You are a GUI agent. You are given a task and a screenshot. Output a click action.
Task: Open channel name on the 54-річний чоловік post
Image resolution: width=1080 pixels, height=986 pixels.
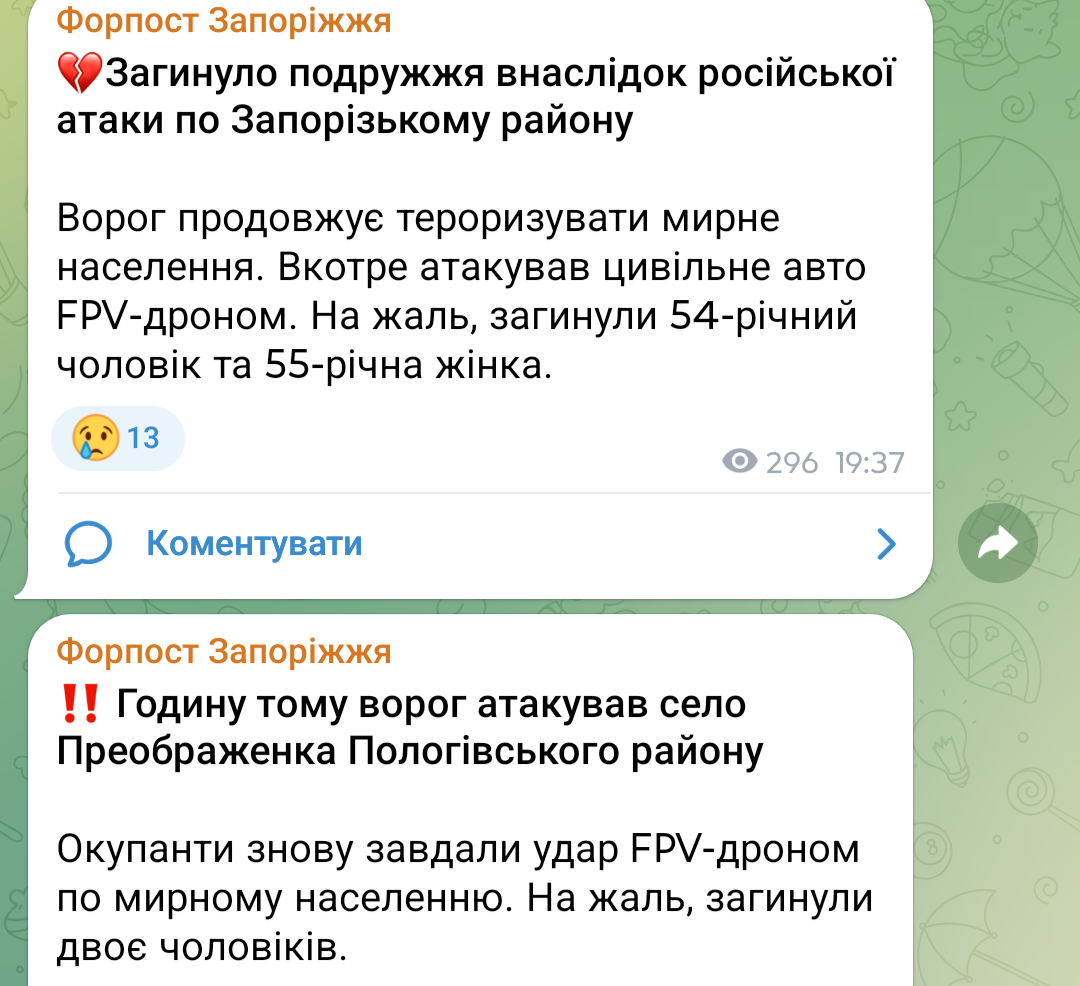click(224, 19)
